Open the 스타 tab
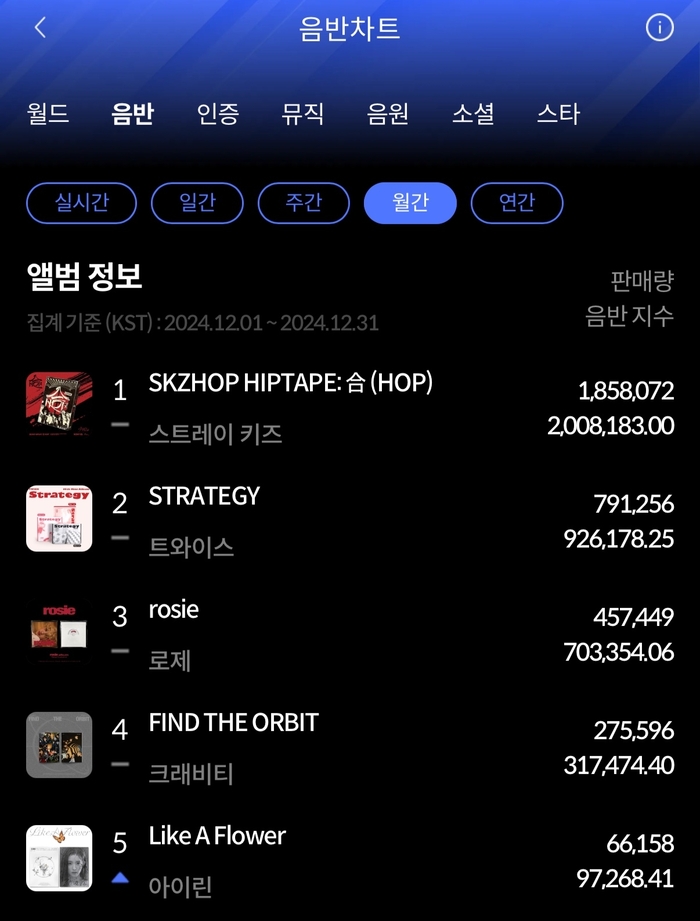The height and width of the screenshot is (921, 700). tap(558, 113)
